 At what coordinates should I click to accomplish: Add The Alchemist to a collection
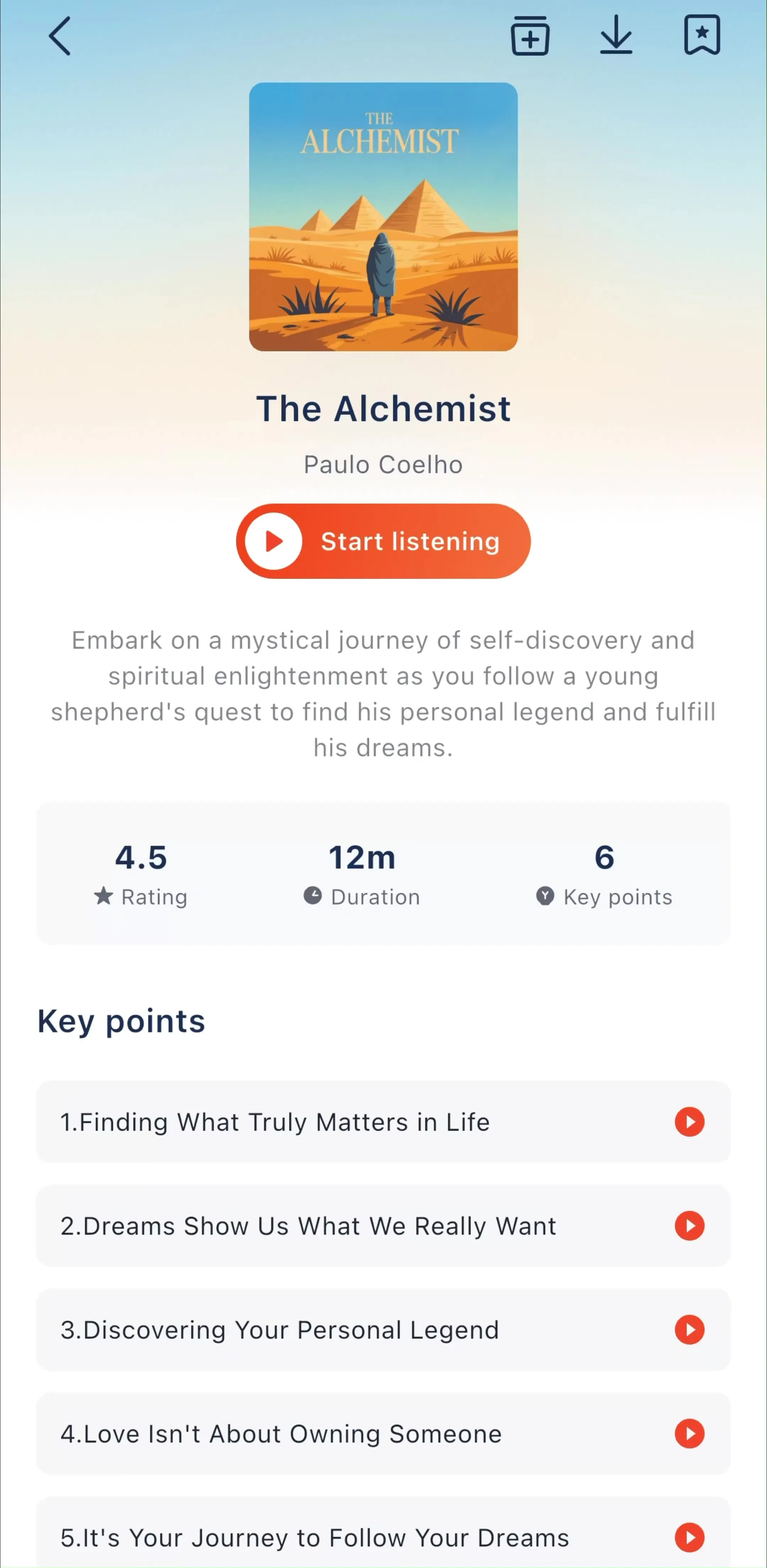(530, 35)
